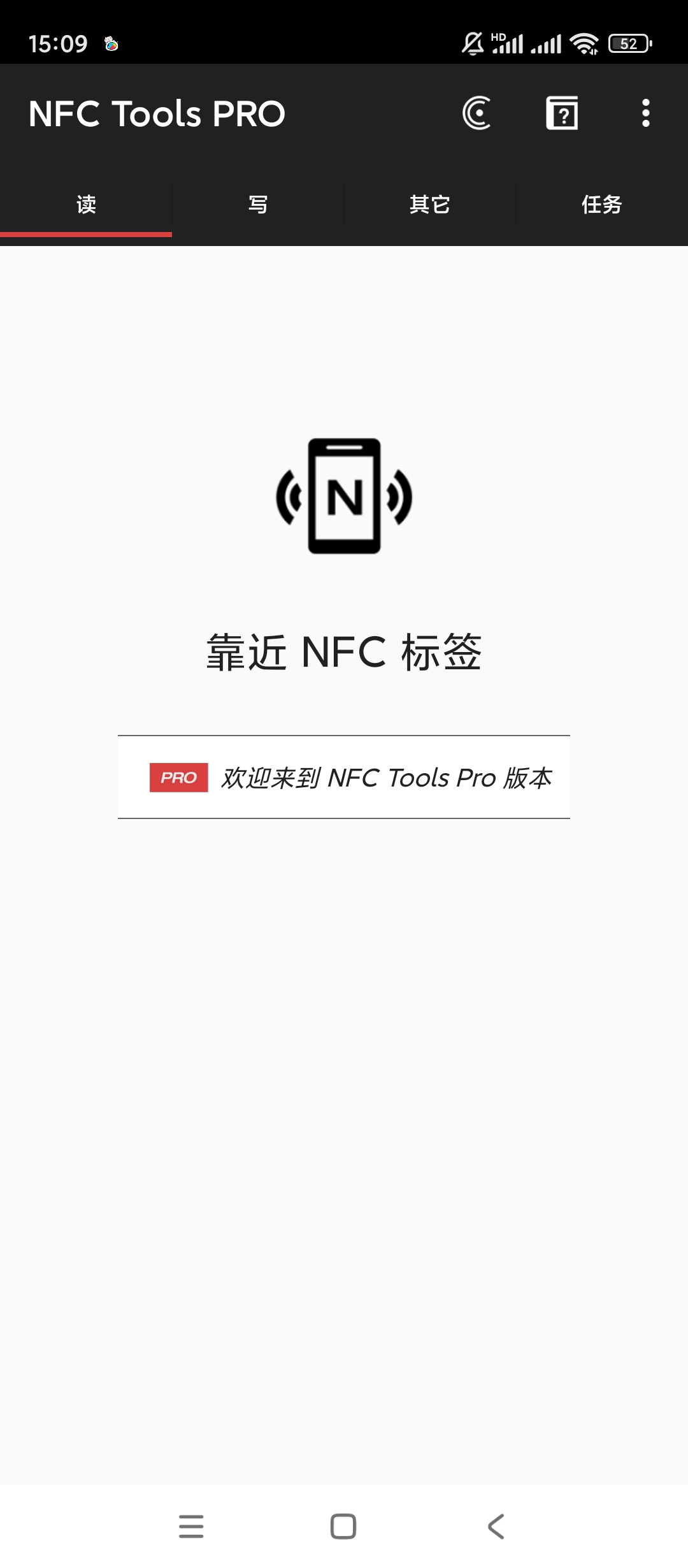Select the 读 tab
Viewport: 688px width, 1568px height.
(86, 205)
